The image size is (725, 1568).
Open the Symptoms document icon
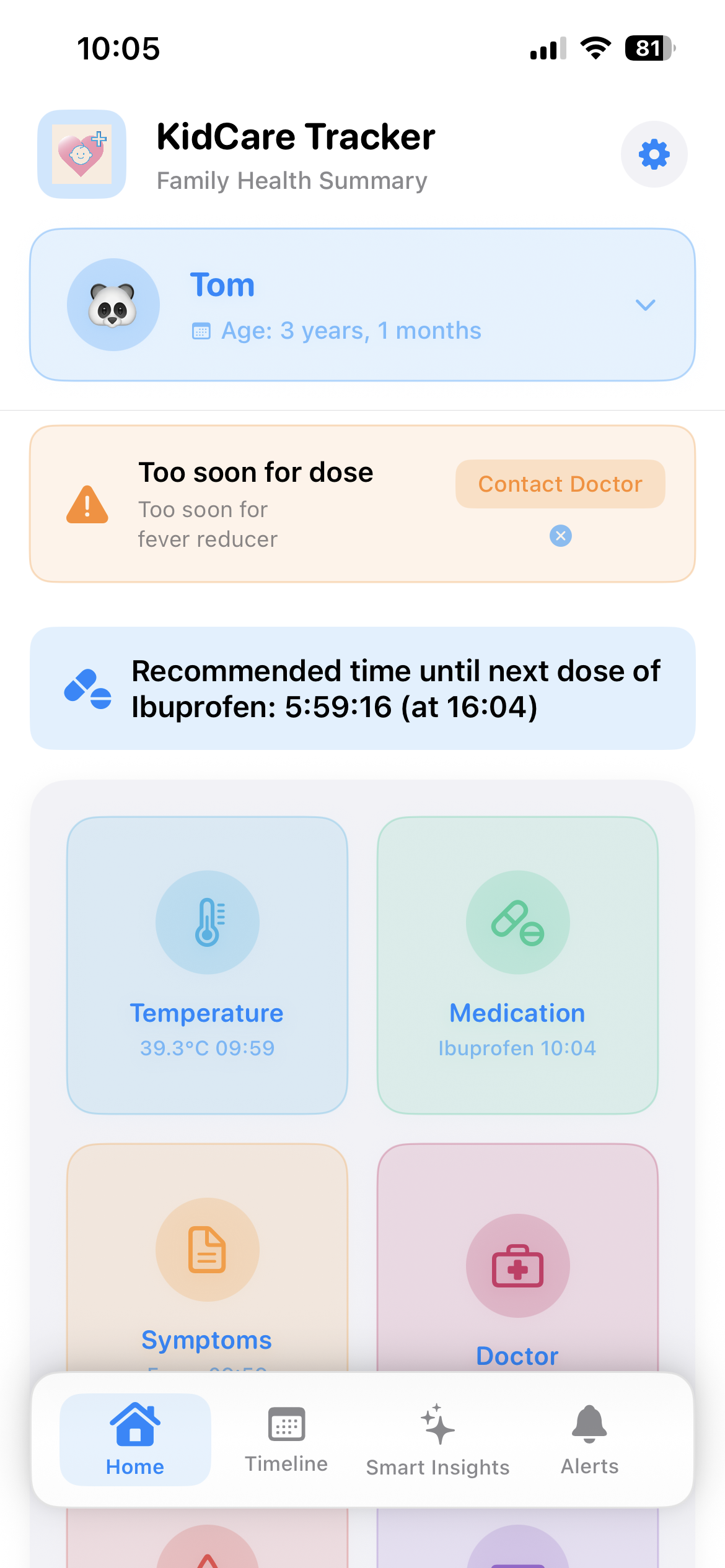pos(207,1252)
